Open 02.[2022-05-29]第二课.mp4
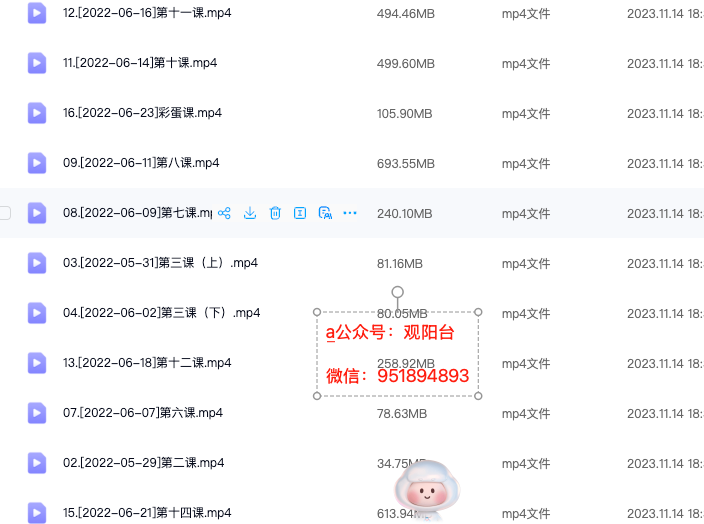704x524 pixels. point(143,463)
